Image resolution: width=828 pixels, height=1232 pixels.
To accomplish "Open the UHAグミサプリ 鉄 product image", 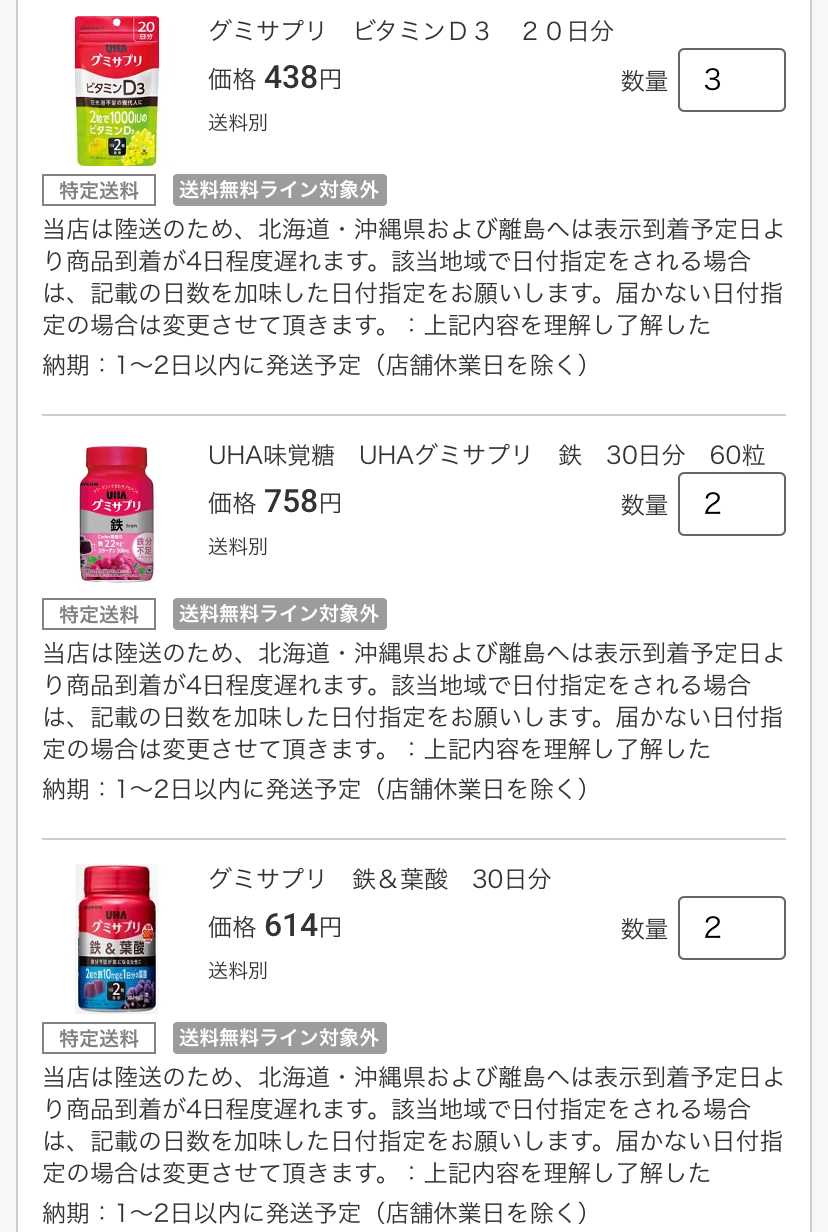I will click(x=117, y=514).
